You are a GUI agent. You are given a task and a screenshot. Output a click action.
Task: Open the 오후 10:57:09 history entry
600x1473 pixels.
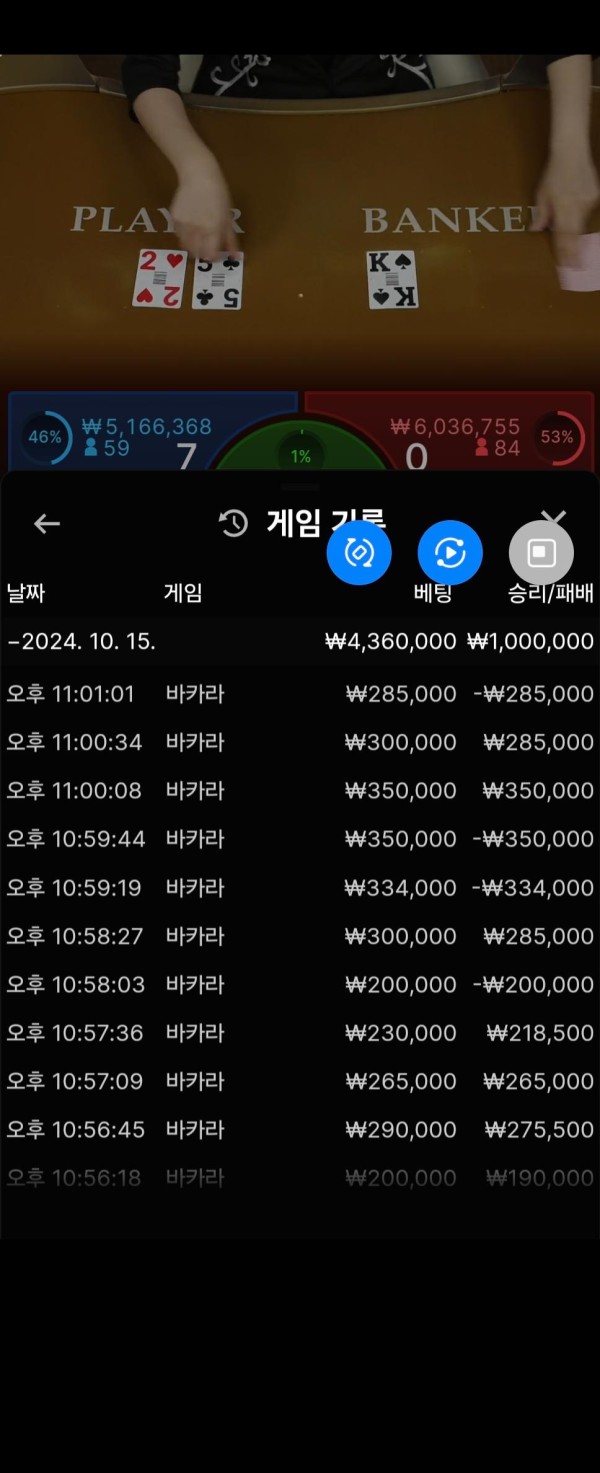[300, 1081]
